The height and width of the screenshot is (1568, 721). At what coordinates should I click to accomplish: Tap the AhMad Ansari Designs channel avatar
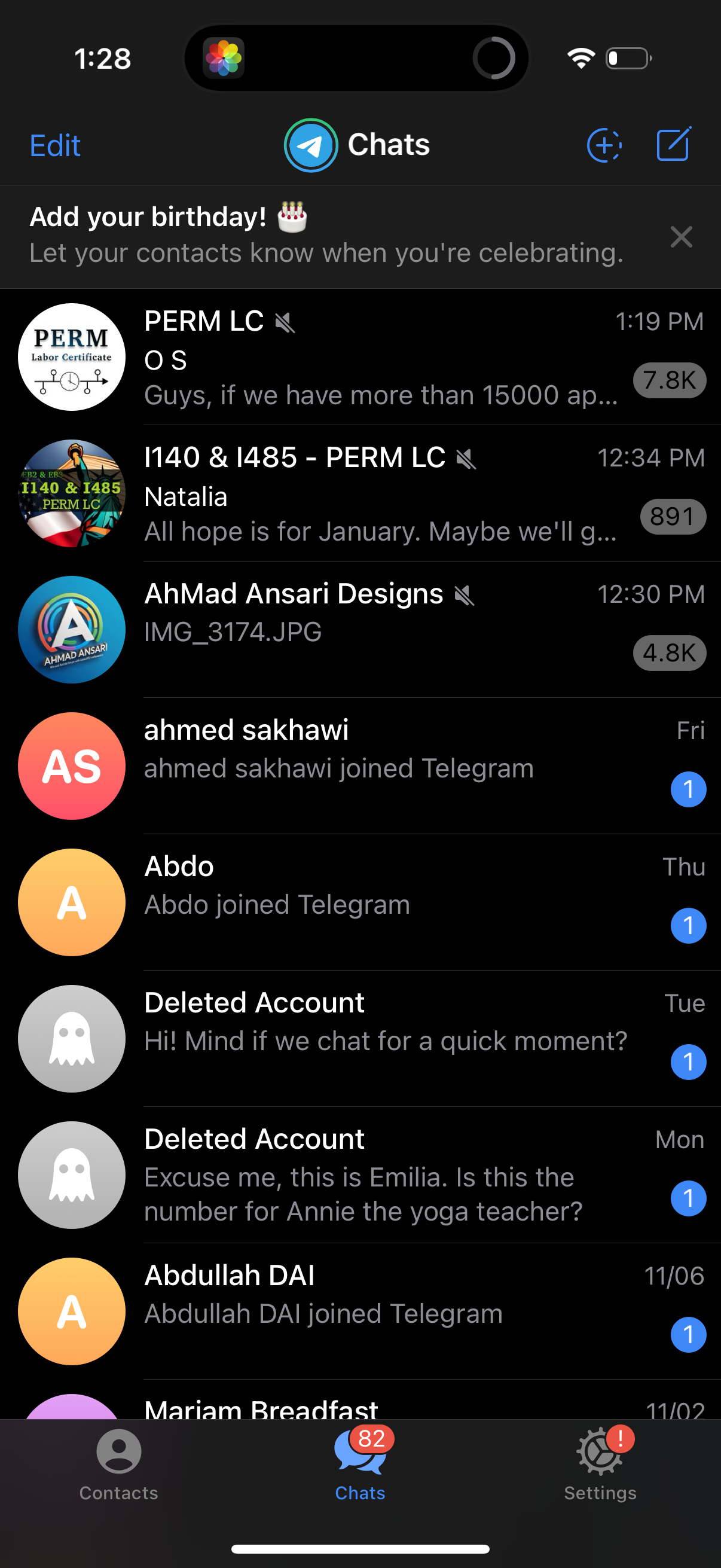[71, 629]
